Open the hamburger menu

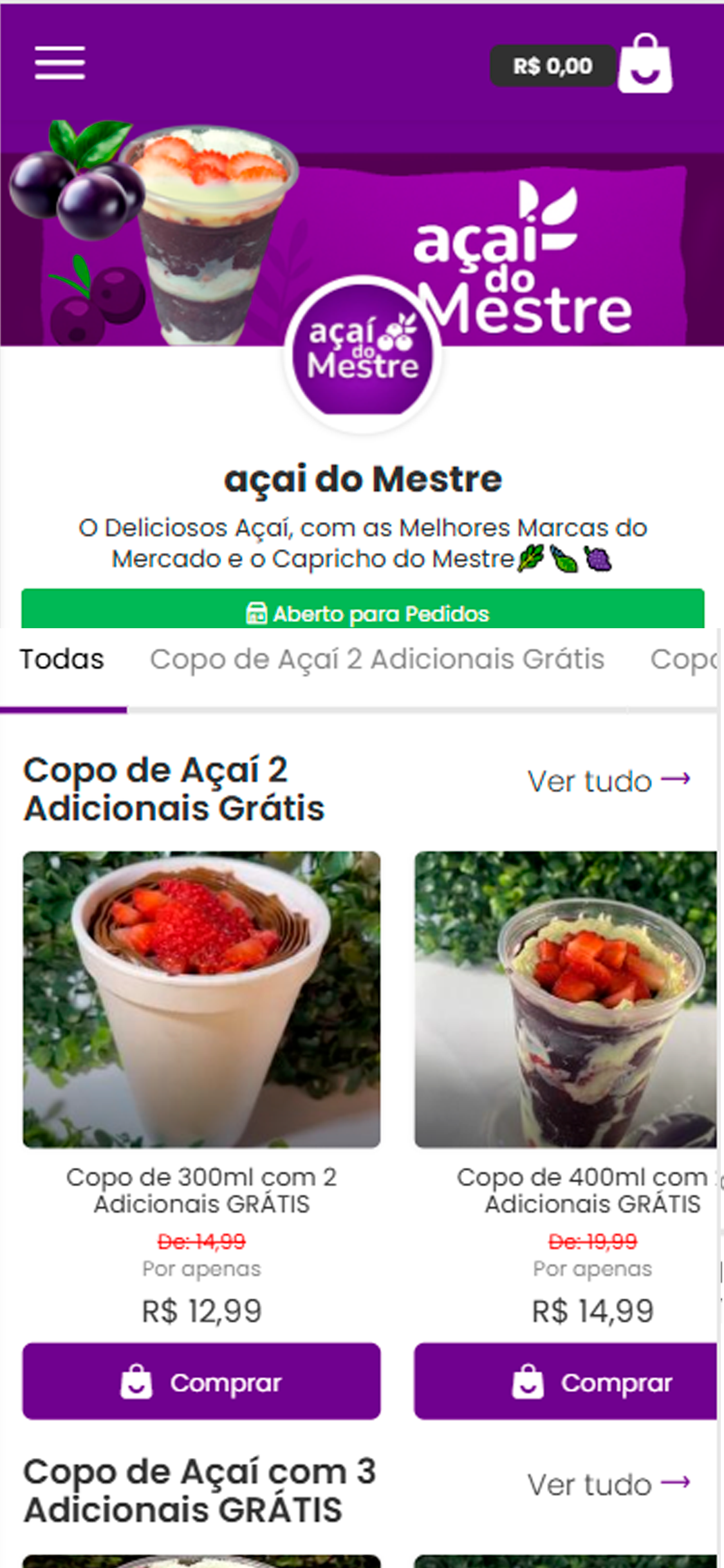pos(60,63)
